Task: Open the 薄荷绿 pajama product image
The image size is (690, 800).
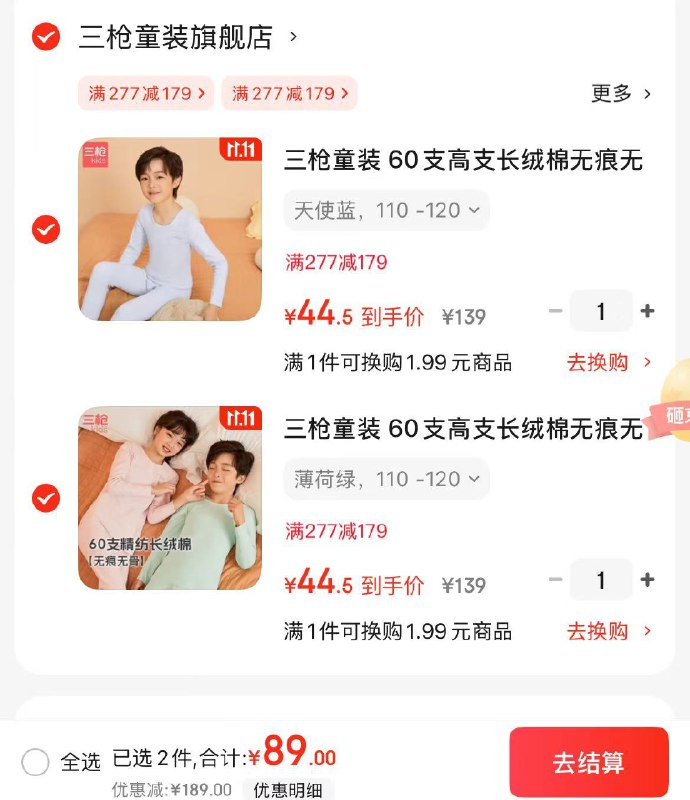Action: point(170,497)
